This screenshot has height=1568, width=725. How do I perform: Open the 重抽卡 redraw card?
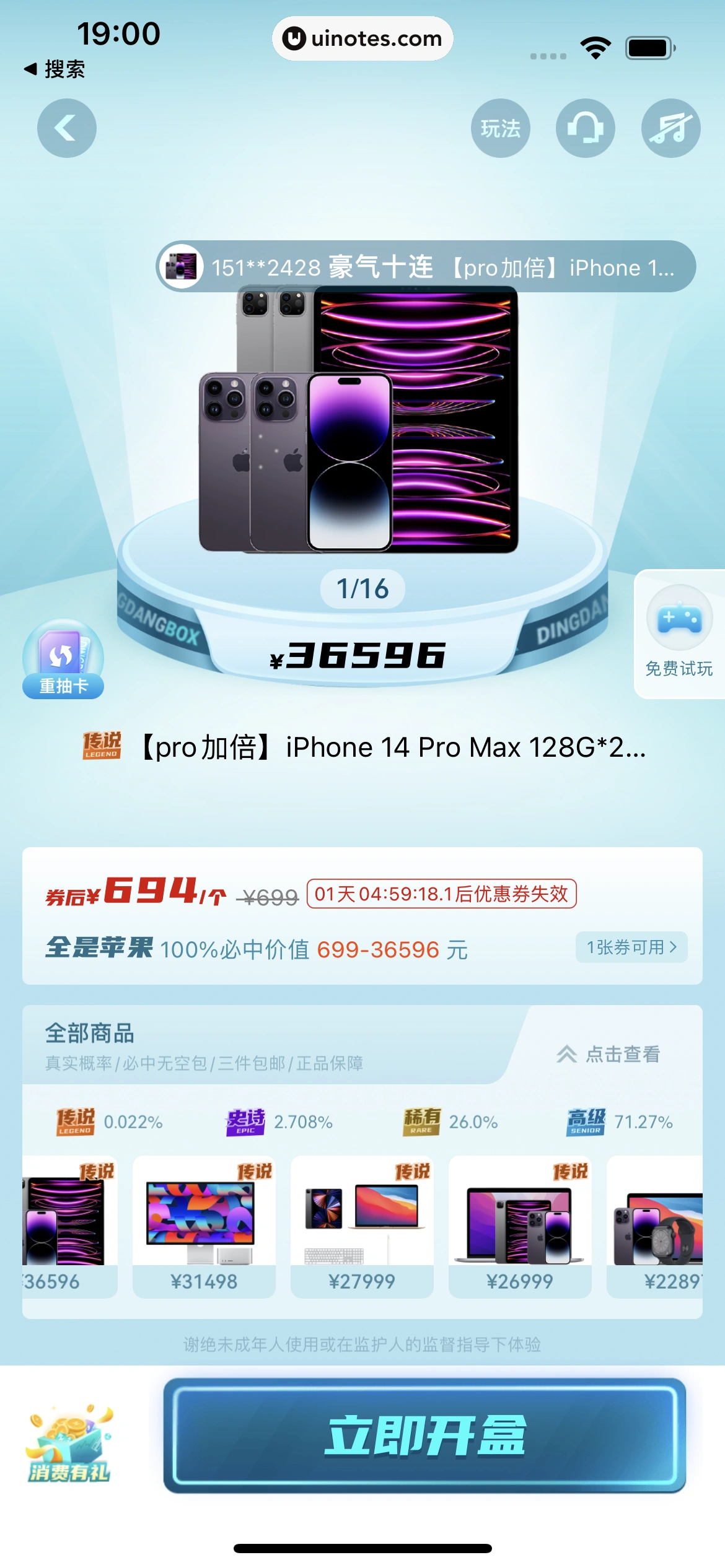(63, 660)
